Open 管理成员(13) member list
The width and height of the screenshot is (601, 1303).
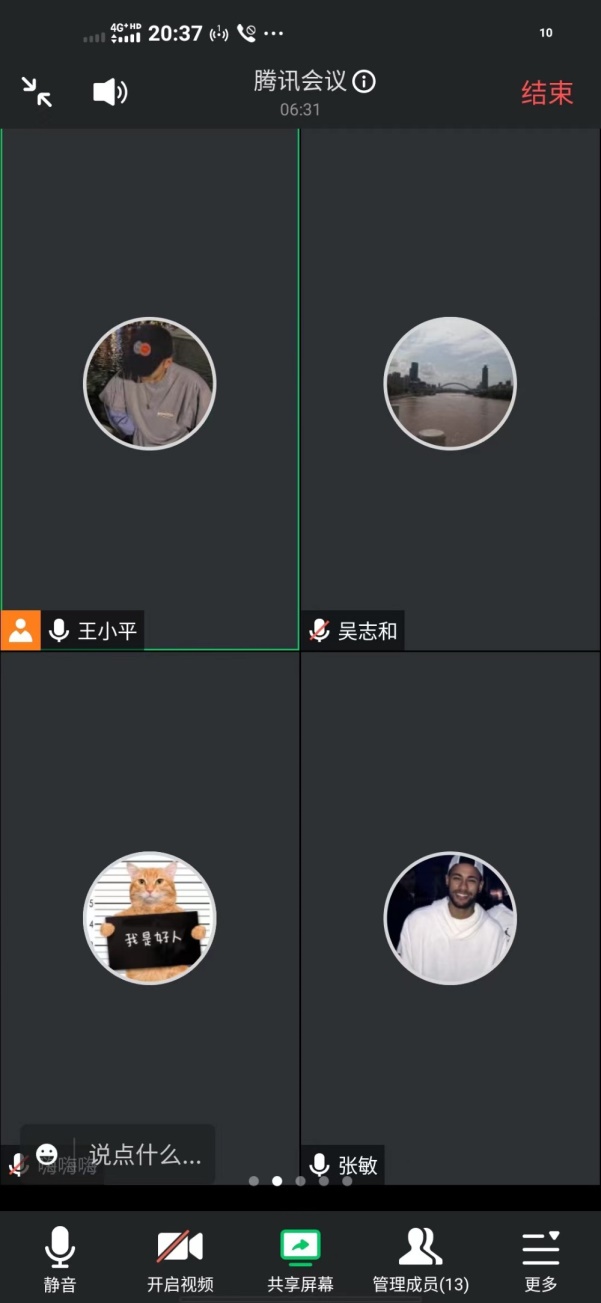click(420, 1260)
